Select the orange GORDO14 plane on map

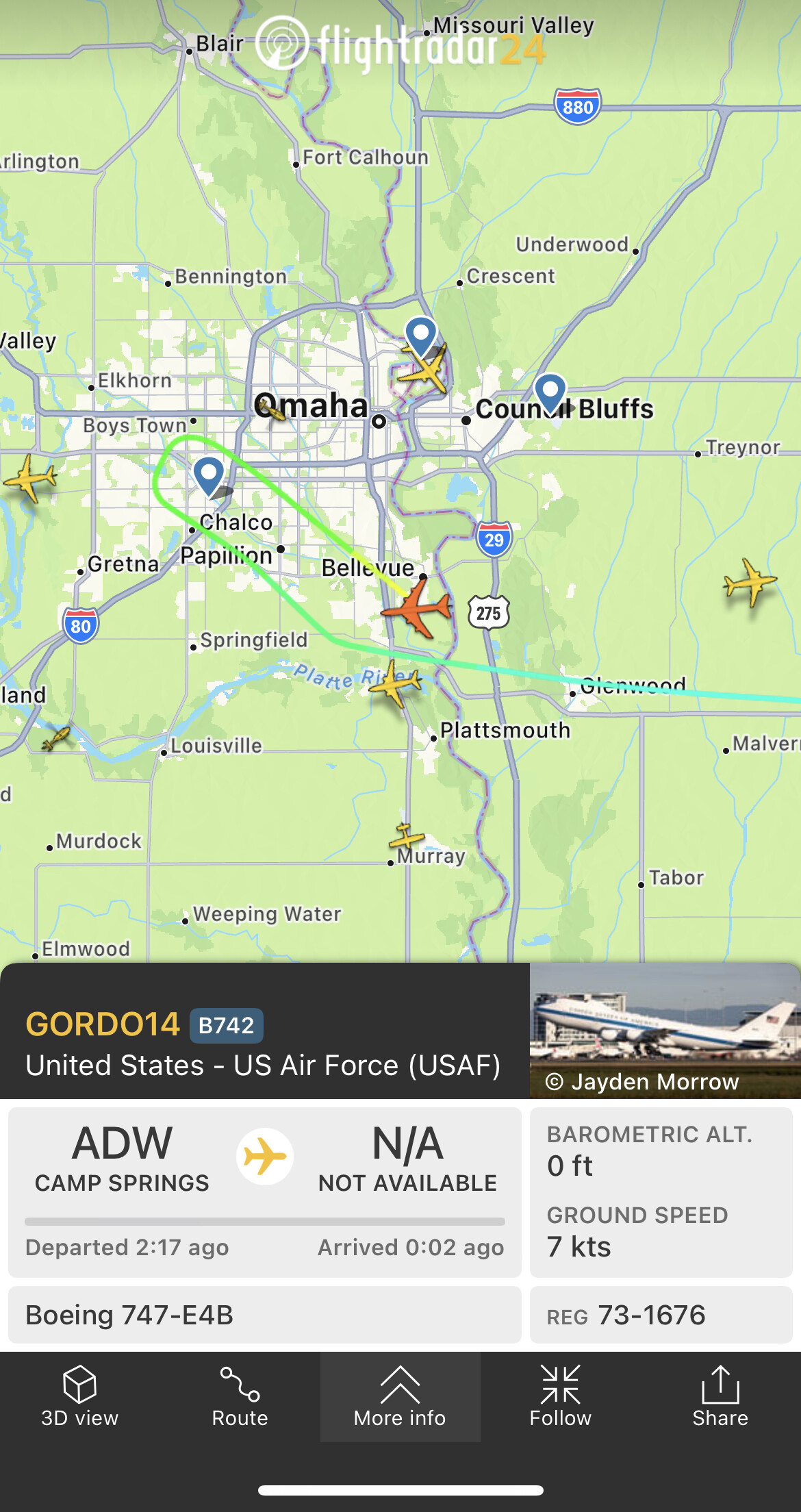(417, 607)
